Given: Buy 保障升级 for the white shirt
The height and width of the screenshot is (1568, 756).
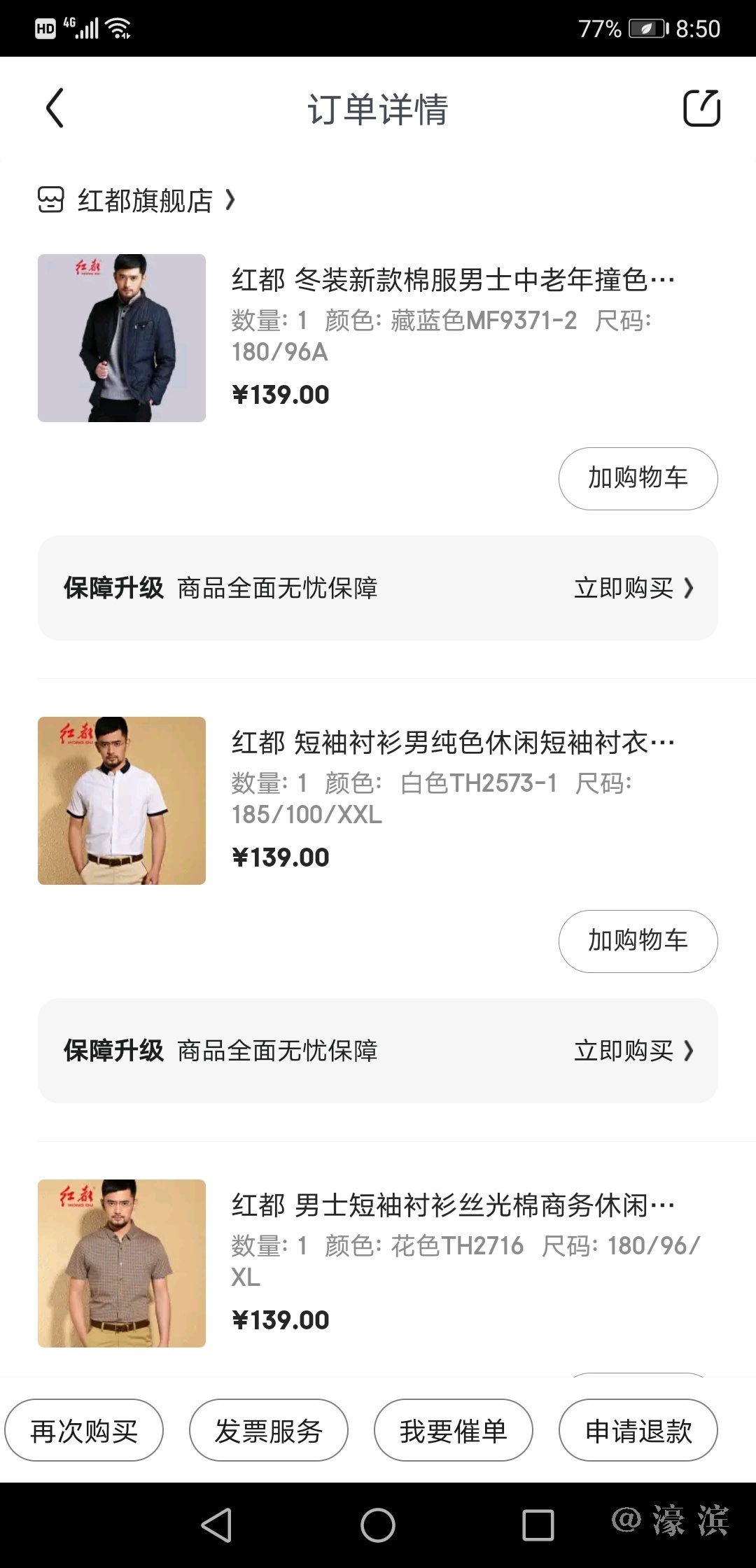Looking at the screenshot, I should (633, 1051).
